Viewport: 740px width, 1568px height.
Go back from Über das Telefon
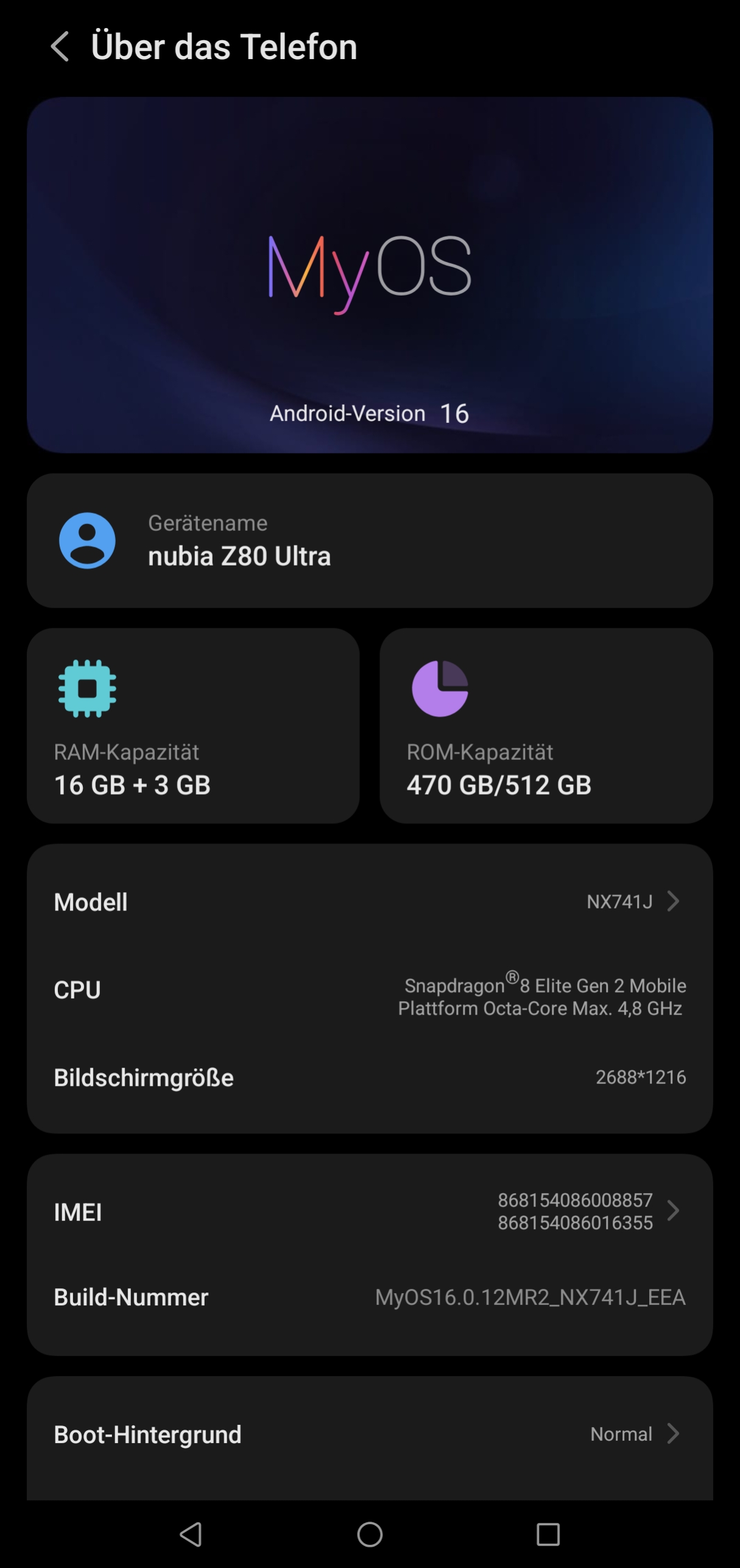[x=60, y=46]
